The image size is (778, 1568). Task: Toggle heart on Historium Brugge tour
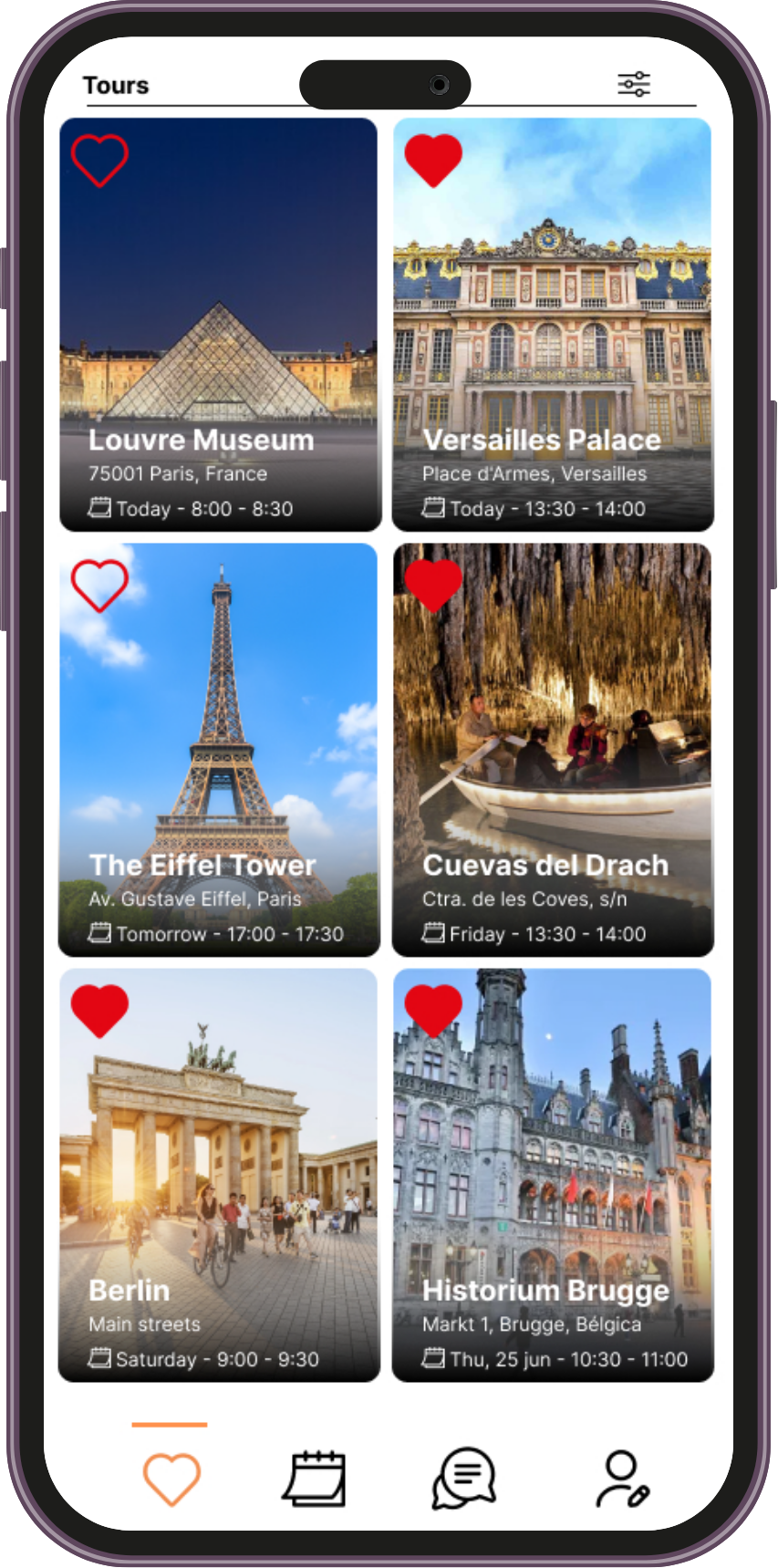tap(433, 1011)
